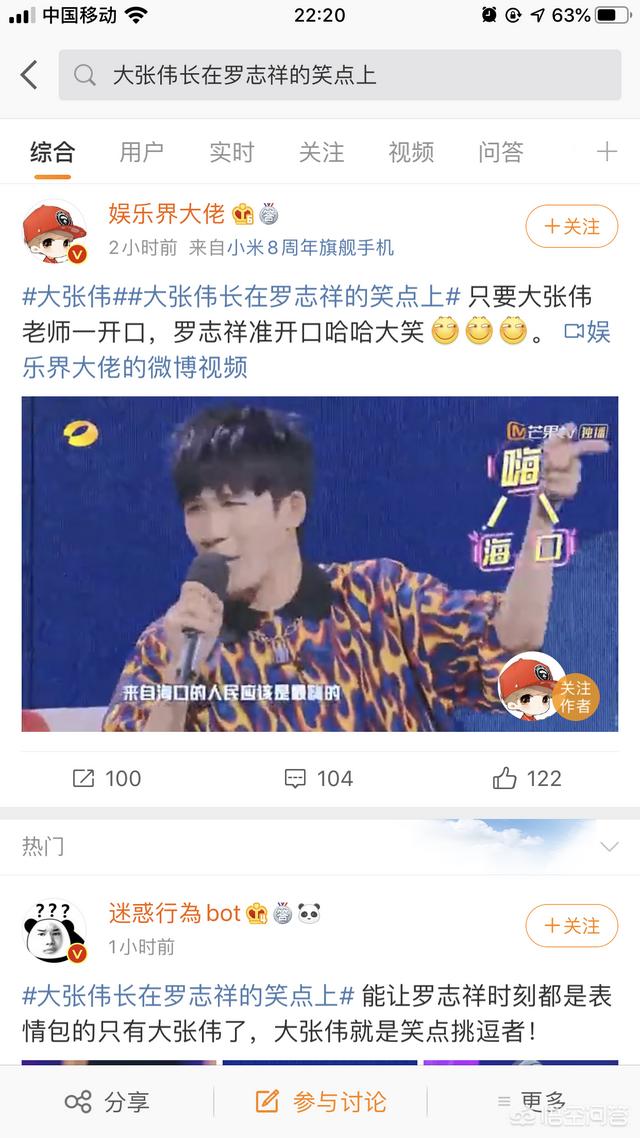This screenshot has width=640, height=1138.
Task: Follow 迷惑行為 bot with the 关注 button
Action: click(571, 926)
